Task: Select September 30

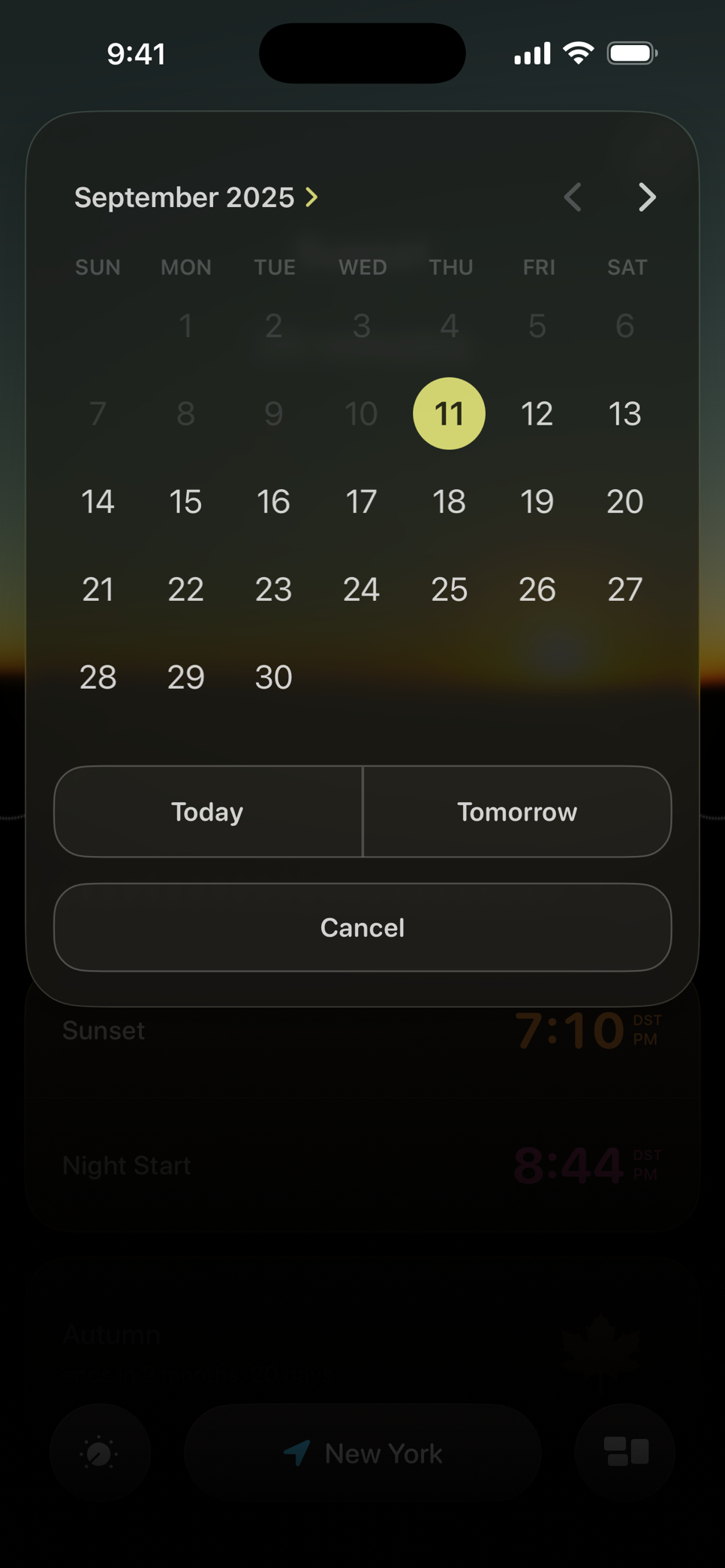Action: point(273,677)
